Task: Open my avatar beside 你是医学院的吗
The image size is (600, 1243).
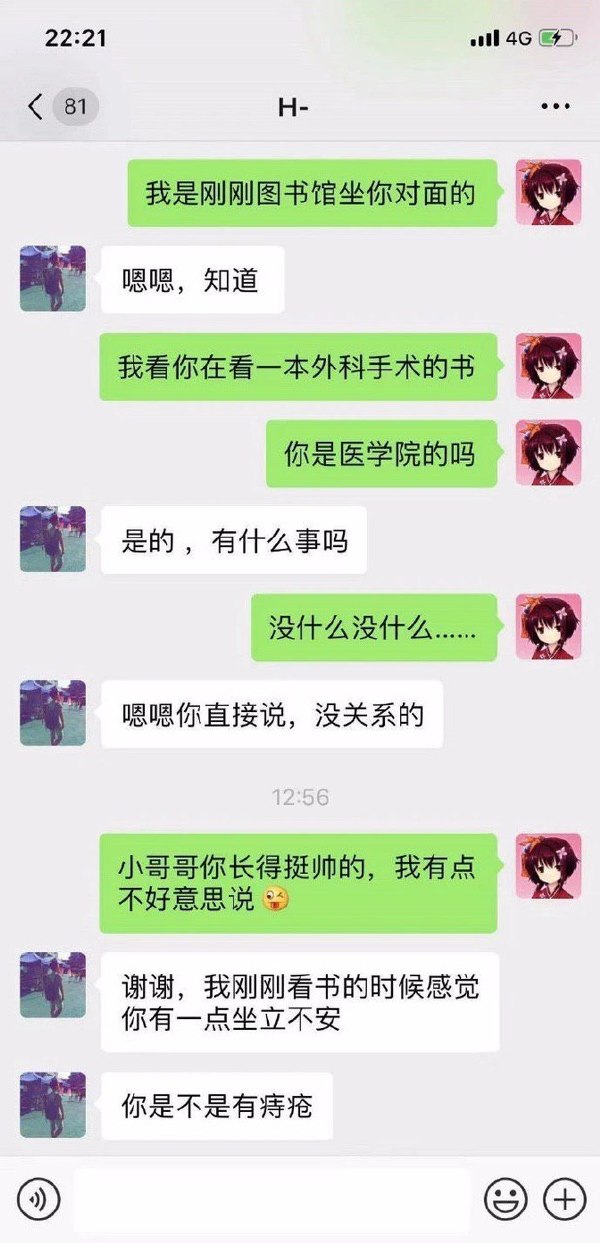Action: click(x=548, y=453)
